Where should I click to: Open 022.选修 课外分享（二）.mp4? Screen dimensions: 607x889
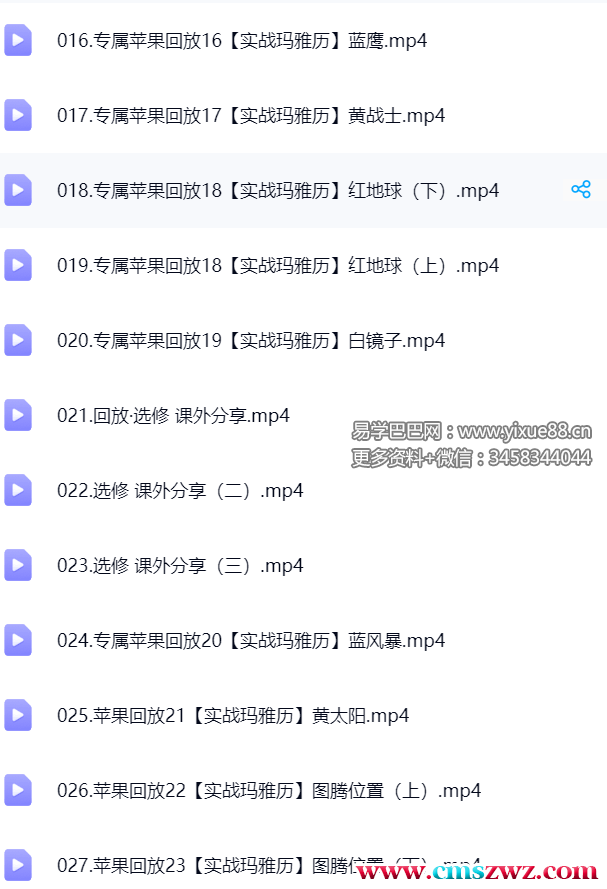click(x=180, y=491)
